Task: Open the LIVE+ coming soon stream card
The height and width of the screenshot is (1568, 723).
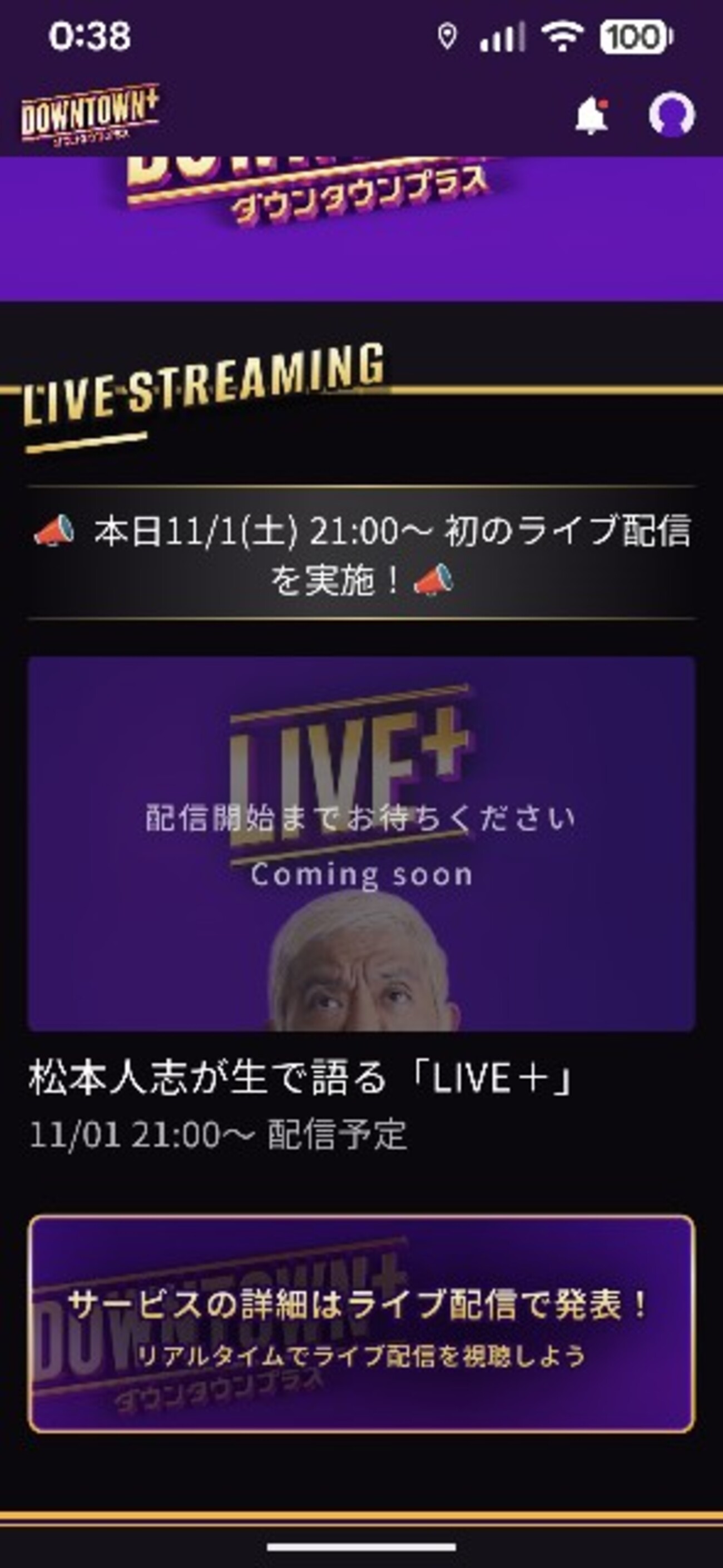Action: 361,843
